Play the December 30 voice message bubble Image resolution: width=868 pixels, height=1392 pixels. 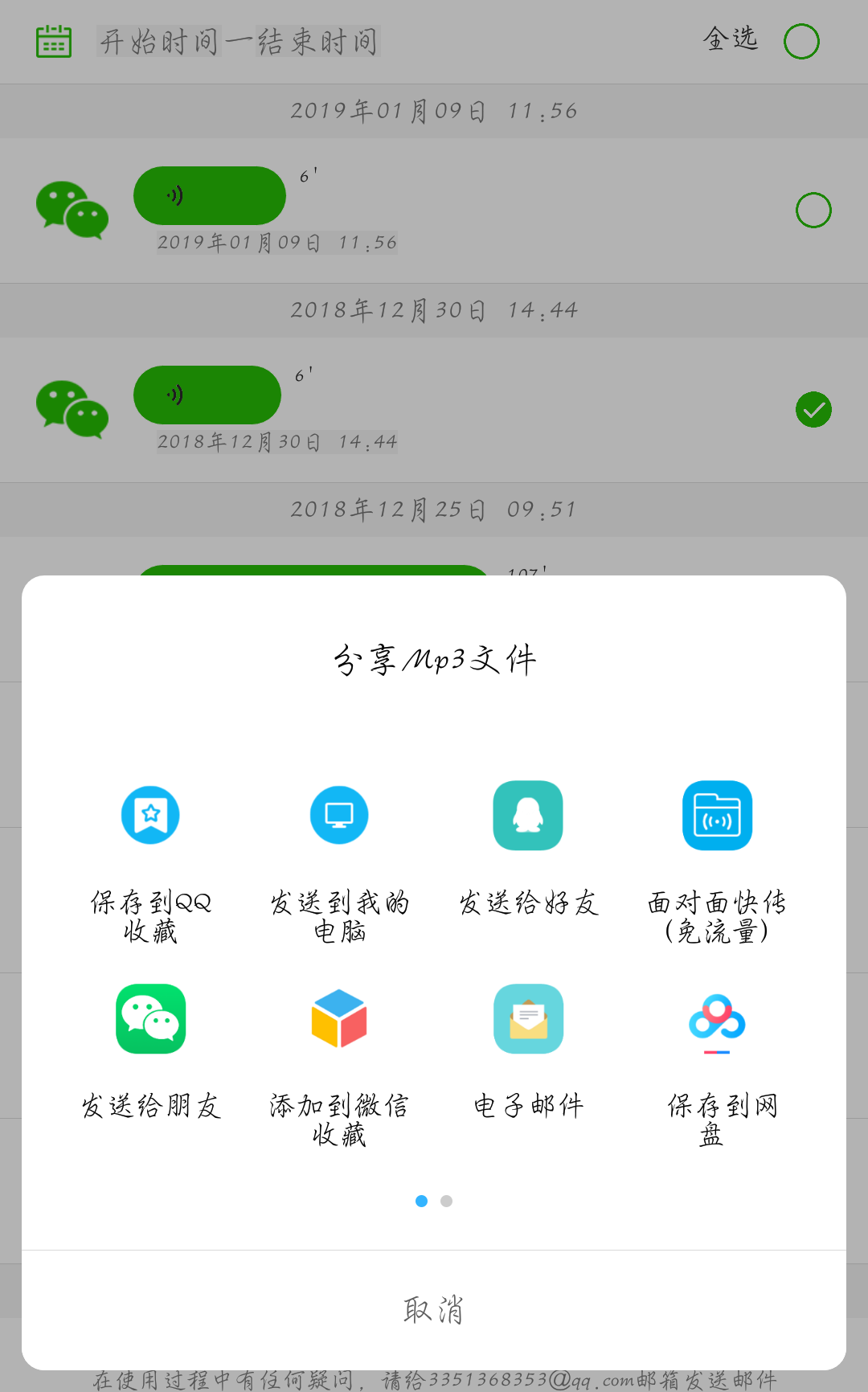click(x=207, y=395)
